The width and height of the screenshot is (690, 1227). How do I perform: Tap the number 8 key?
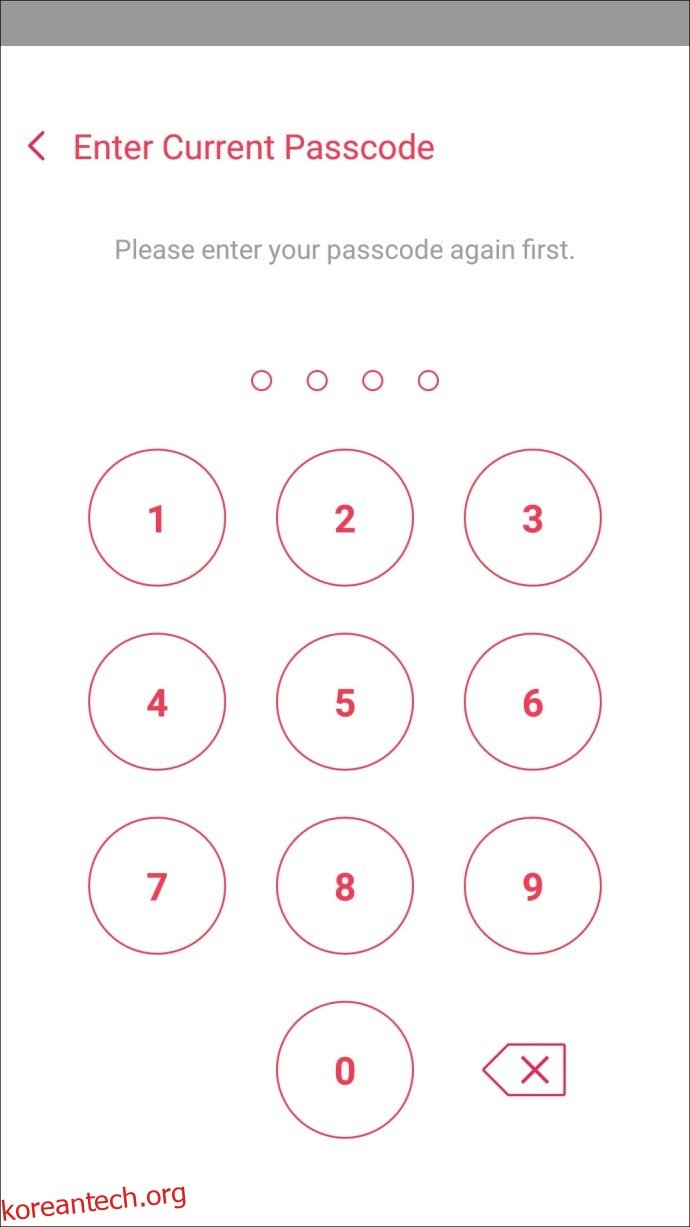click(345, 886)
